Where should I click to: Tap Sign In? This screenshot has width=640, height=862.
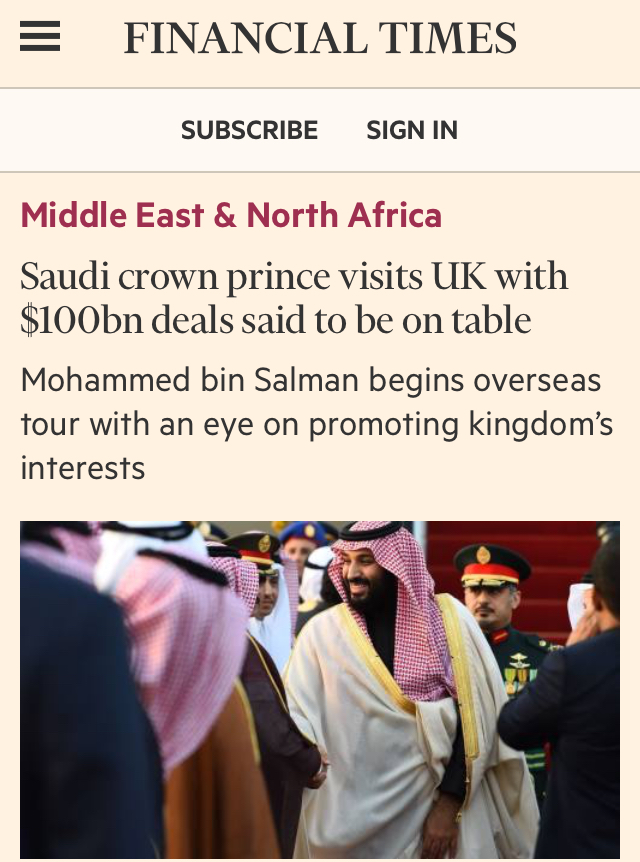[412, 130]
